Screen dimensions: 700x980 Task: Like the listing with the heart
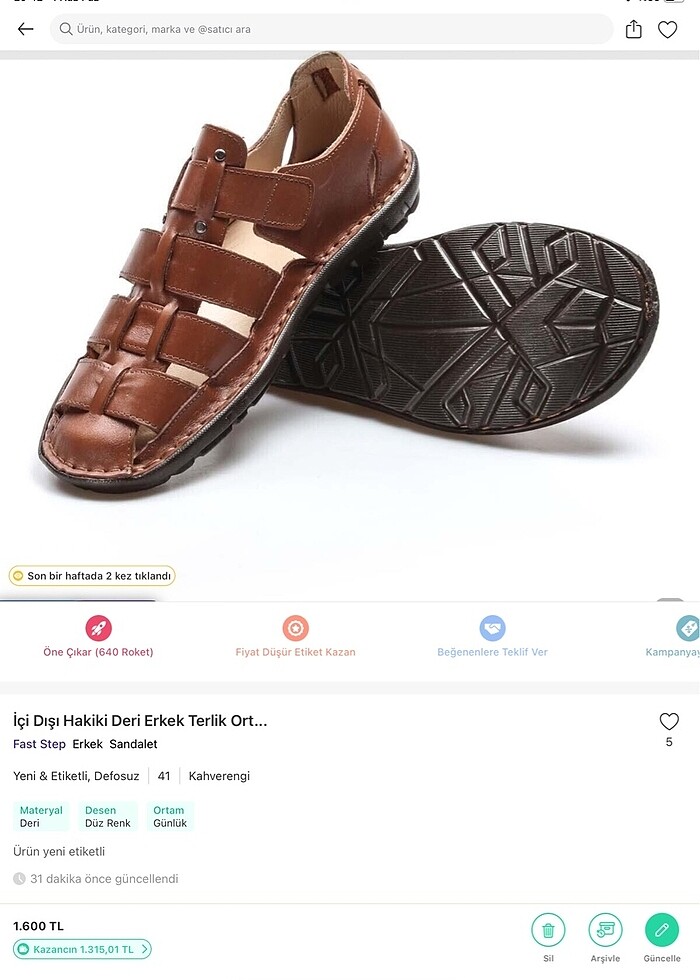[669, 722]
